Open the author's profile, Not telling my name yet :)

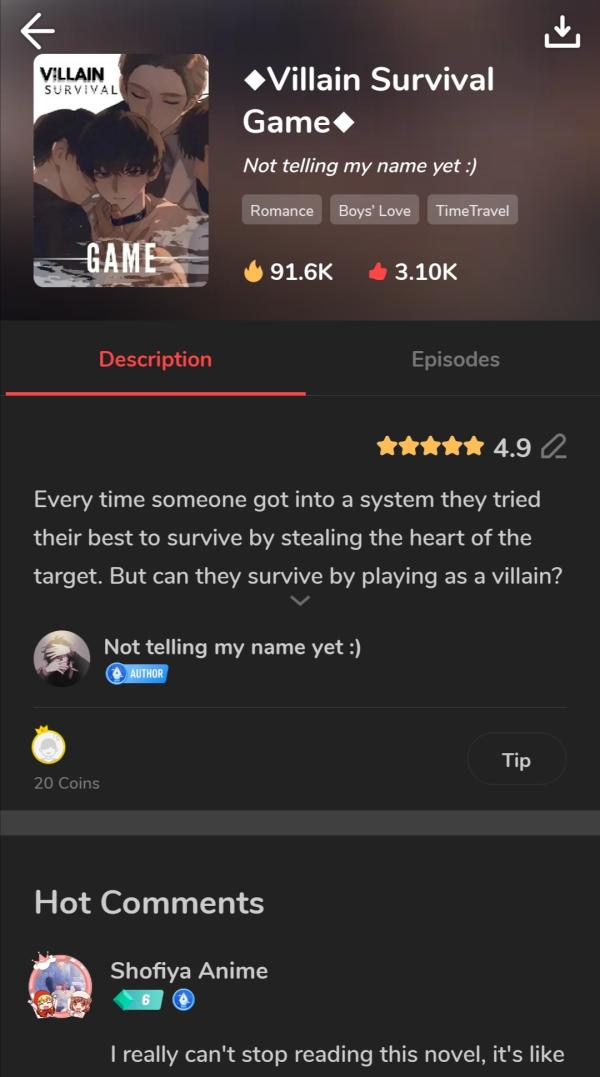tap(62, 658)
